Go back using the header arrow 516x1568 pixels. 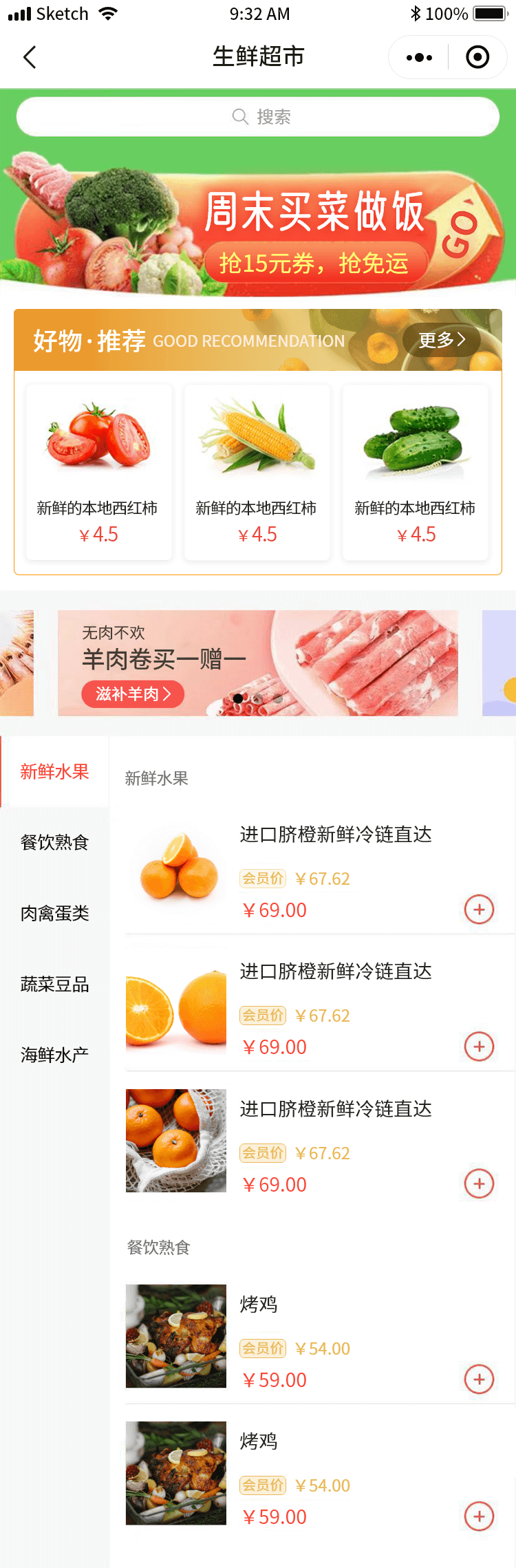coord(30,57)
